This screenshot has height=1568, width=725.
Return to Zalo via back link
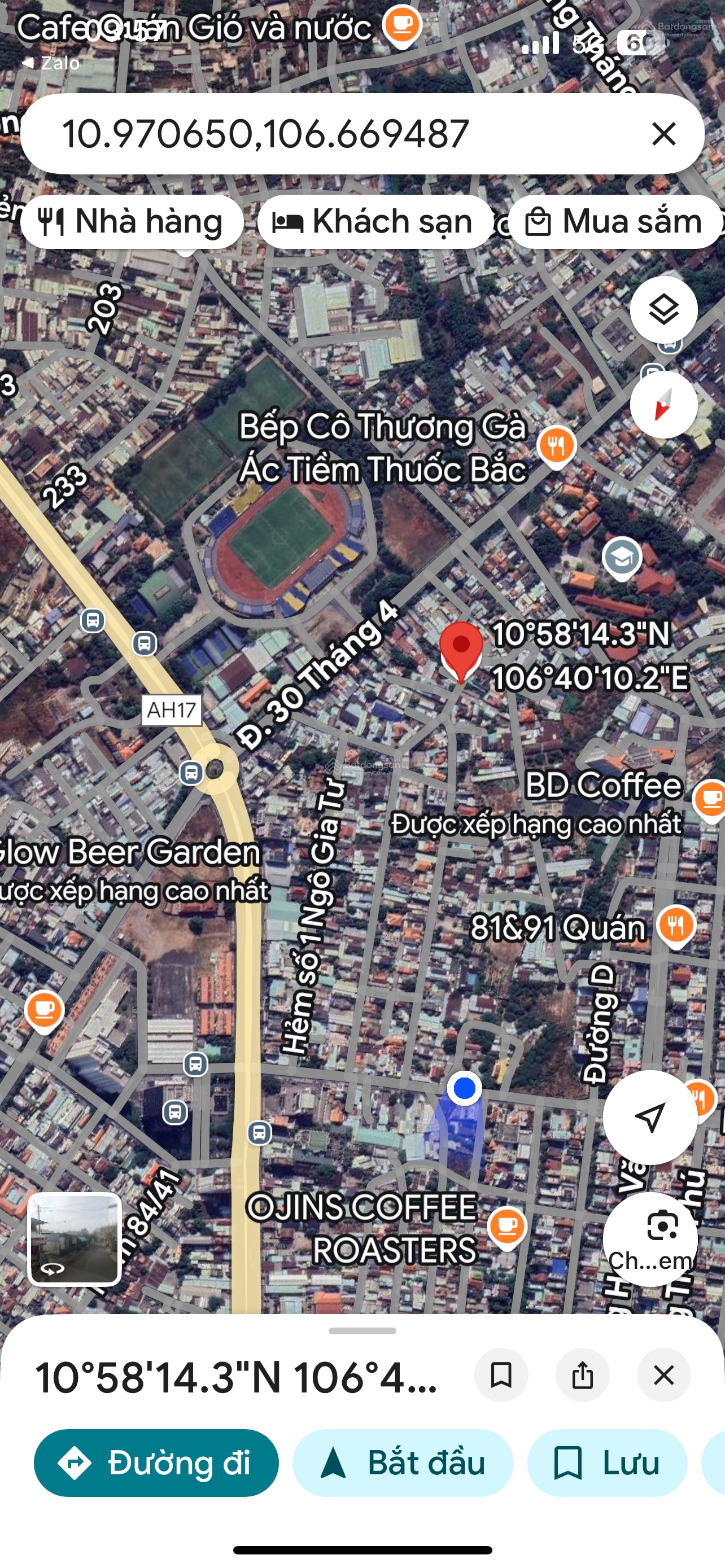[x=51, y=63]
